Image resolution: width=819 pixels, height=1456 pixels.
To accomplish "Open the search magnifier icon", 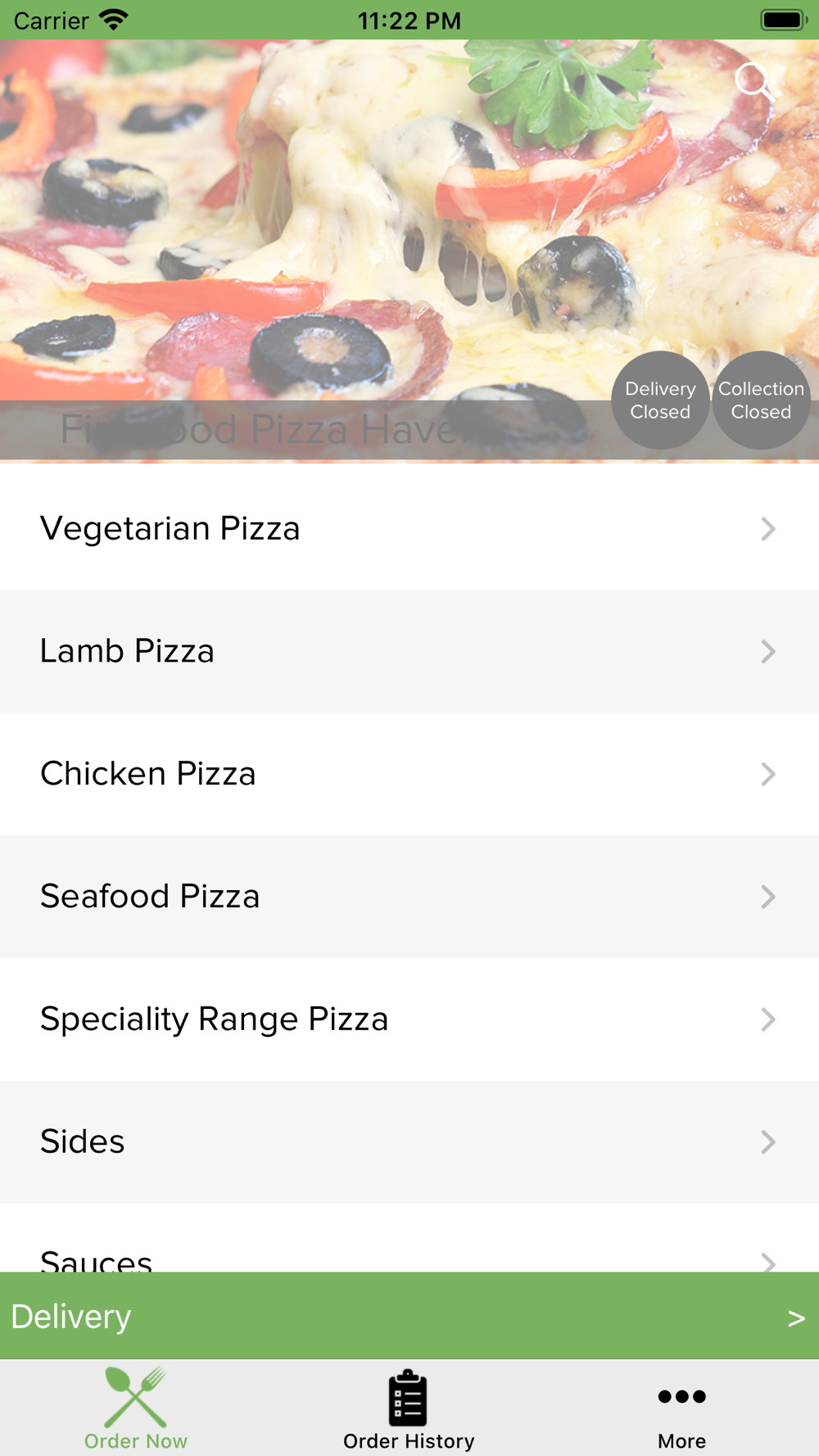I will point(753,81).
